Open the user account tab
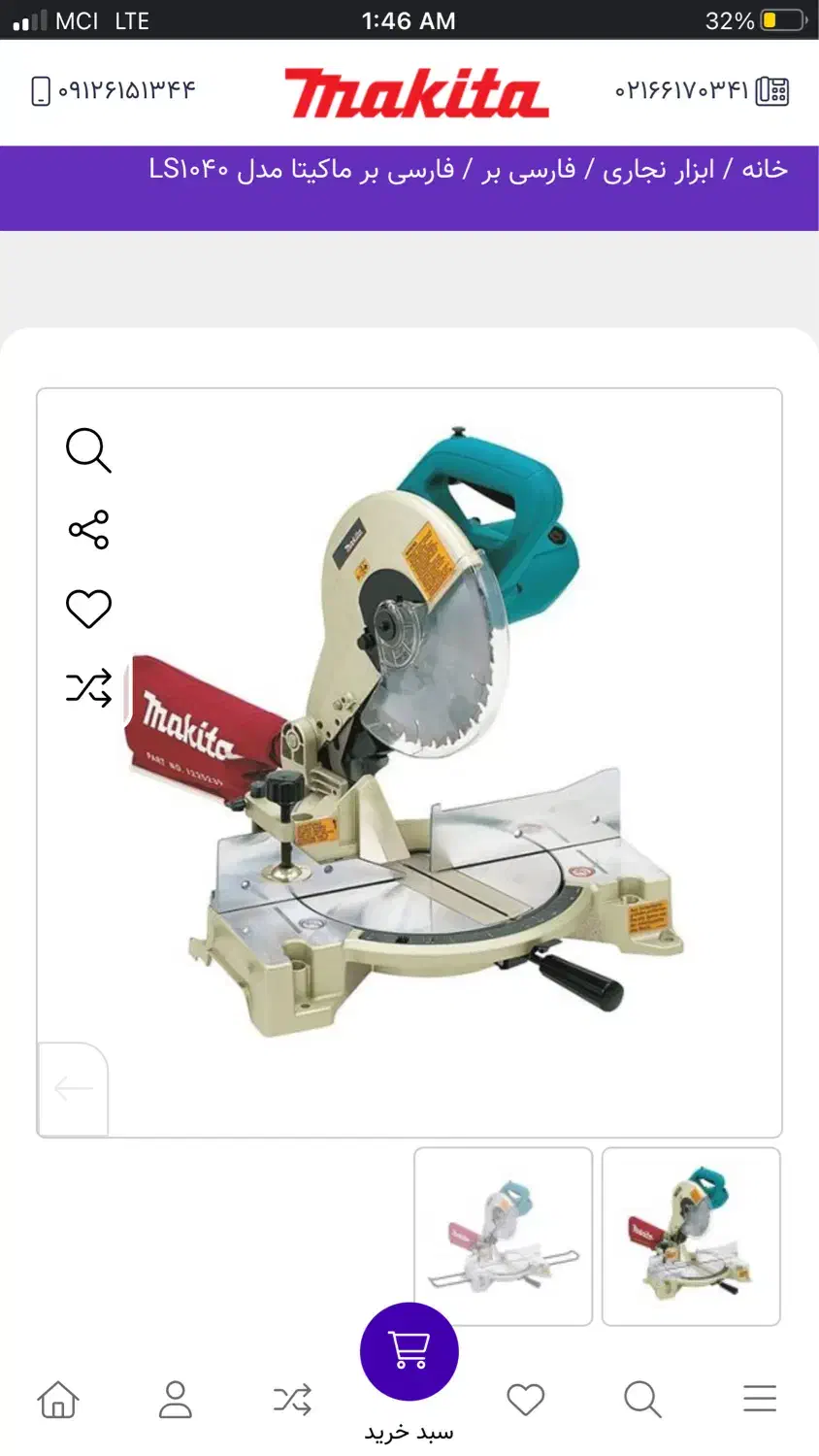819x1456 pixels. coord(176,1399)
